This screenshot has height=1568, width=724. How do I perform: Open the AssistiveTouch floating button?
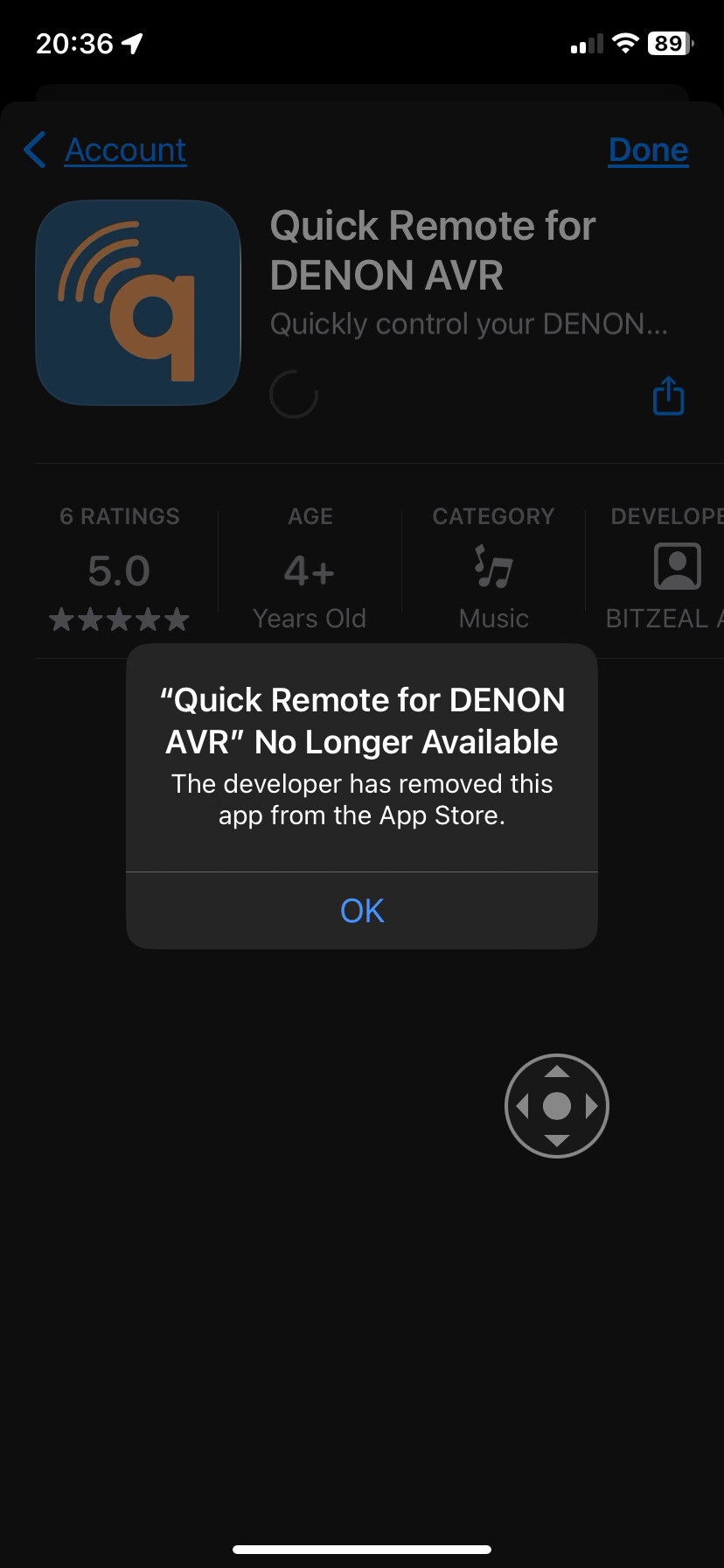(556, 1106)
